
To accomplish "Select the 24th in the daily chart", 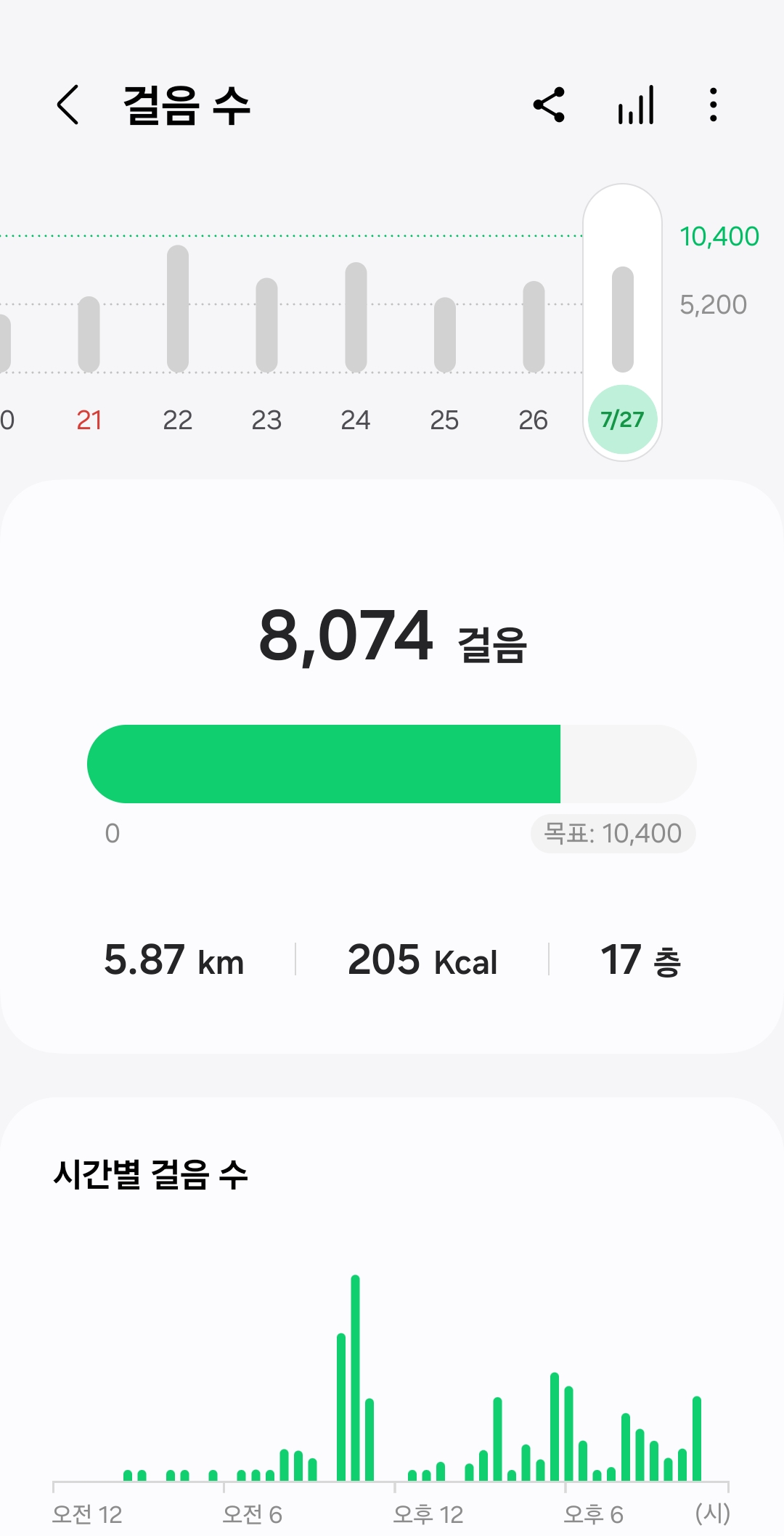I will tap(356, 420).
